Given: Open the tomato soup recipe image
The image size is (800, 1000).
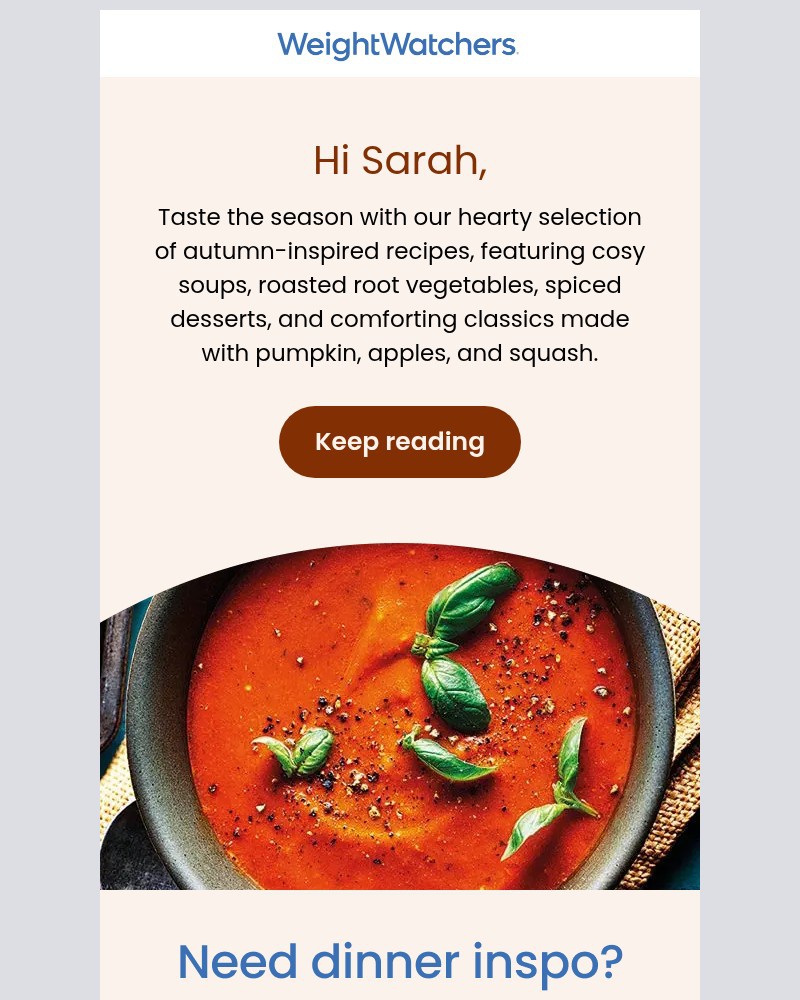Looking at the screenshot, I should pos(400,720).
